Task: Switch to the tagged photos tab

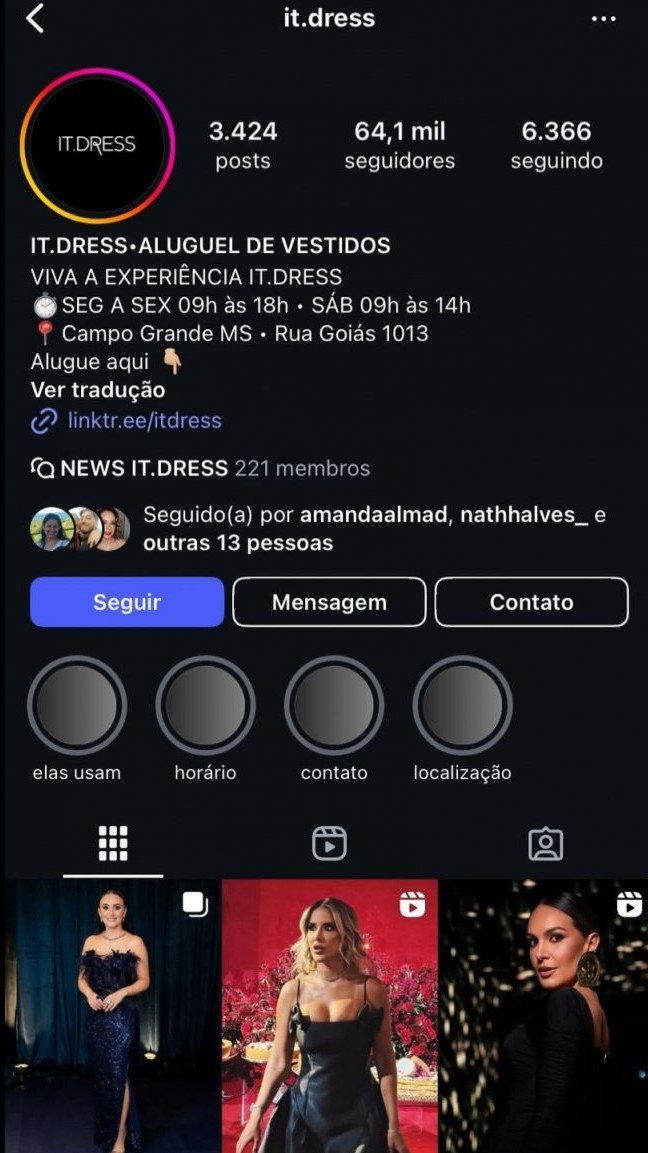Action: pos(545,845)
